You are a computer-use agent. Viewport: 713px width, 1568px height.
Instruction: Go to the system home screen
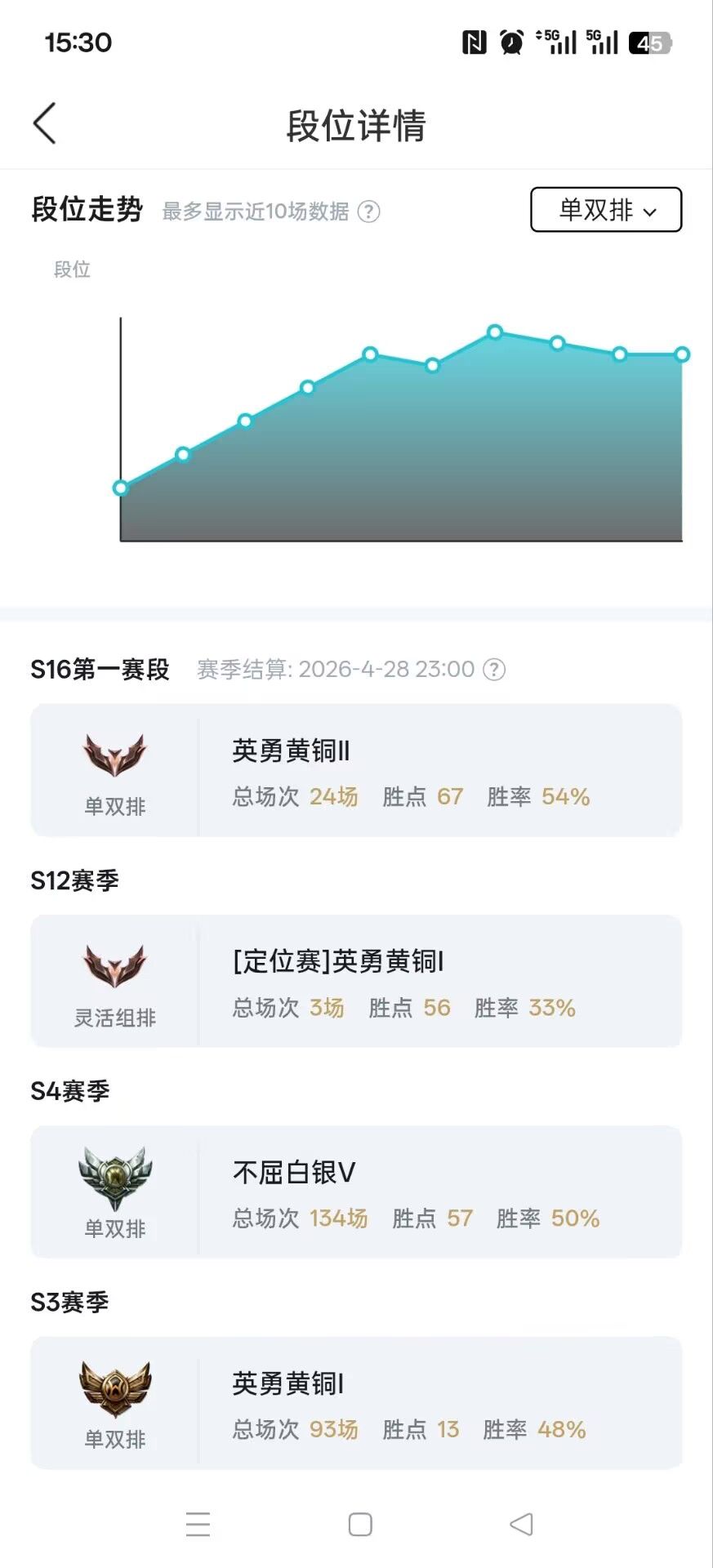point(360,1525)
